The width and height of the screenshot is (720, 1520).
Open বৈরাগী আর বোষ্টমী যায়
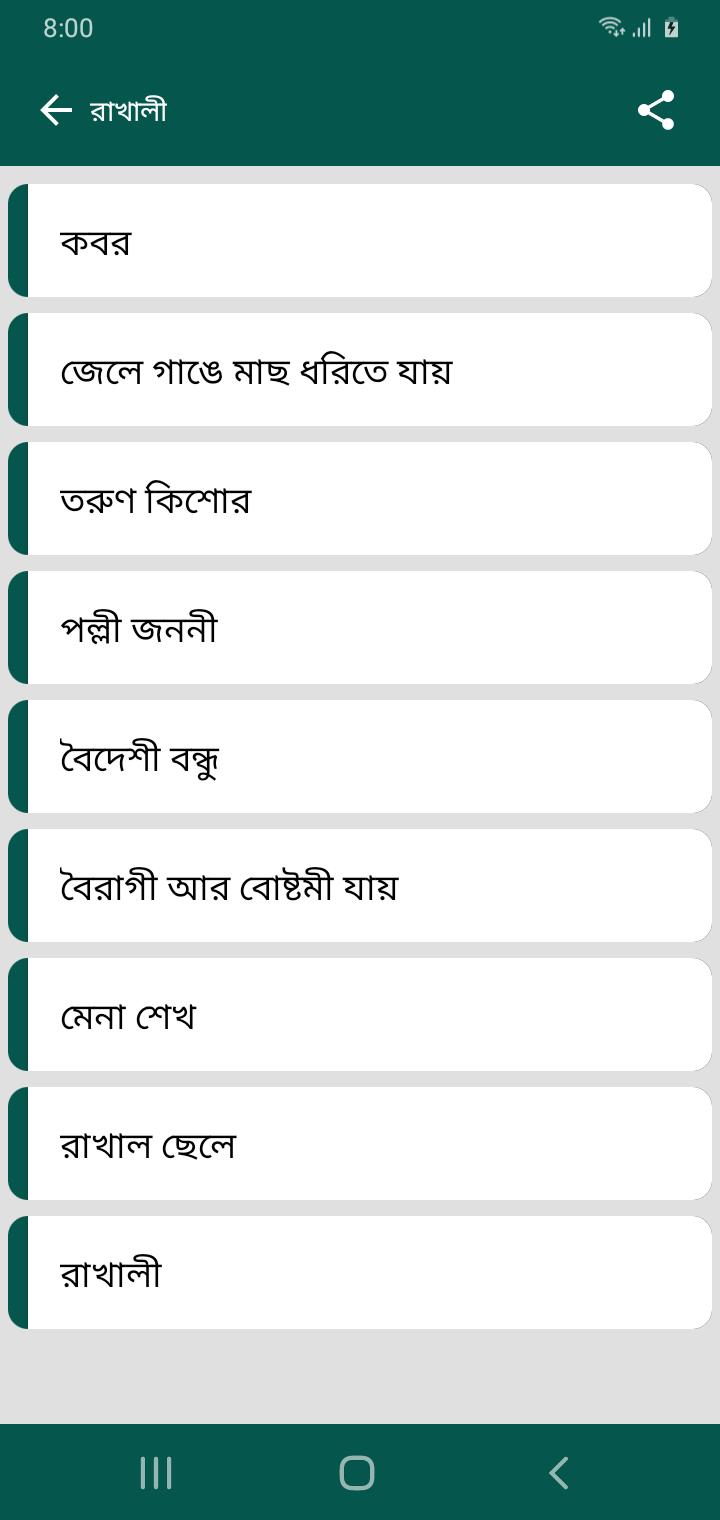coord(360,886)
